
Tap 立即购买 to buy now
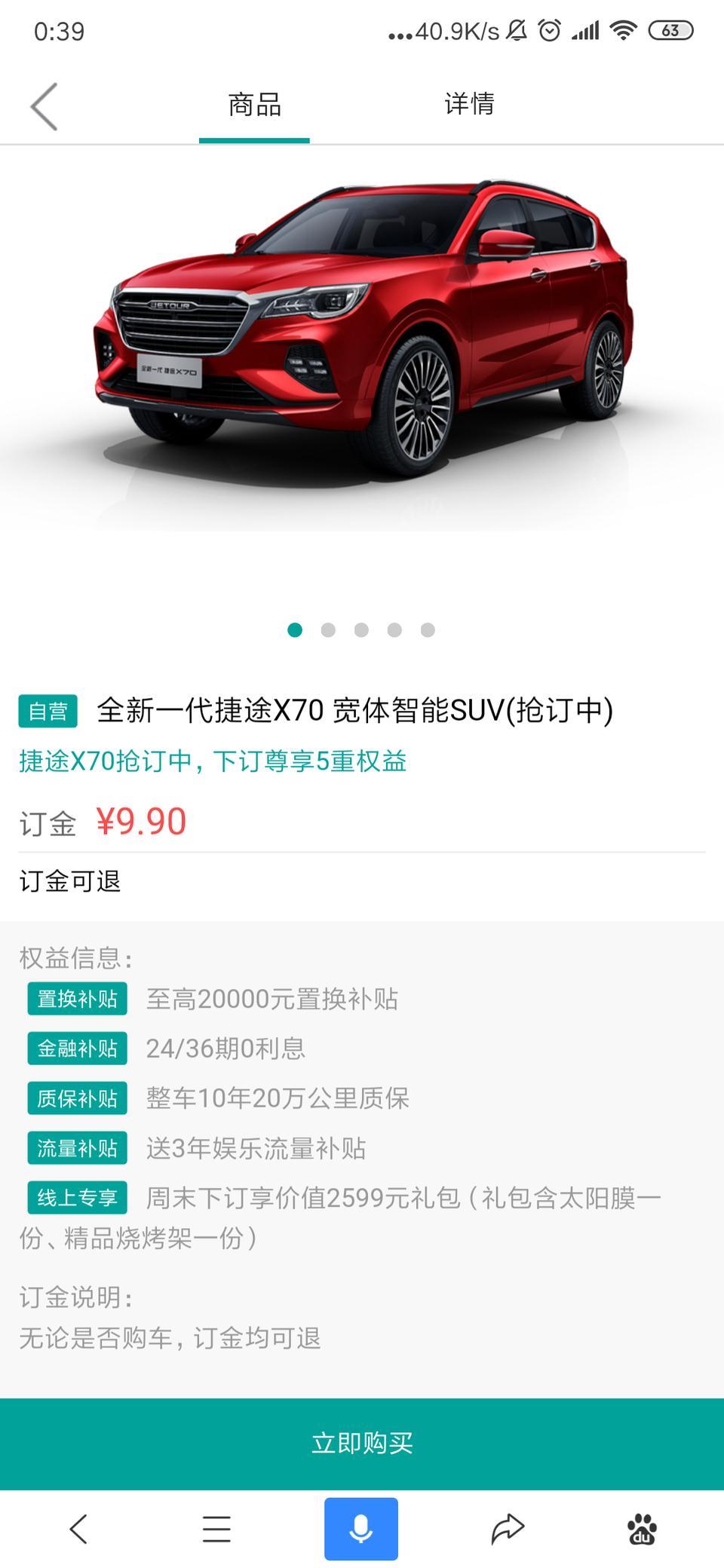[x=362, y=1444]
